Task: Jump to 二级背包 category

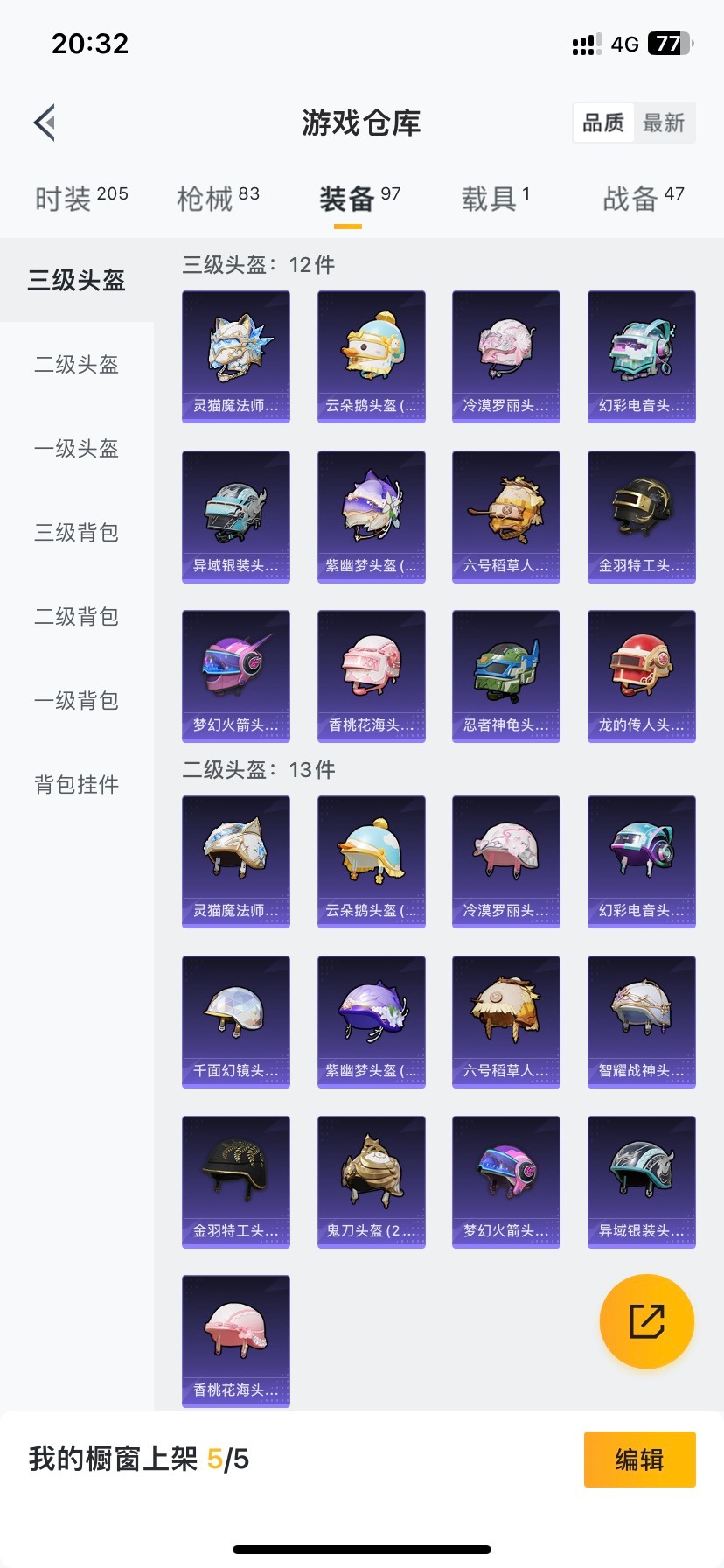Action: [76, 617]
